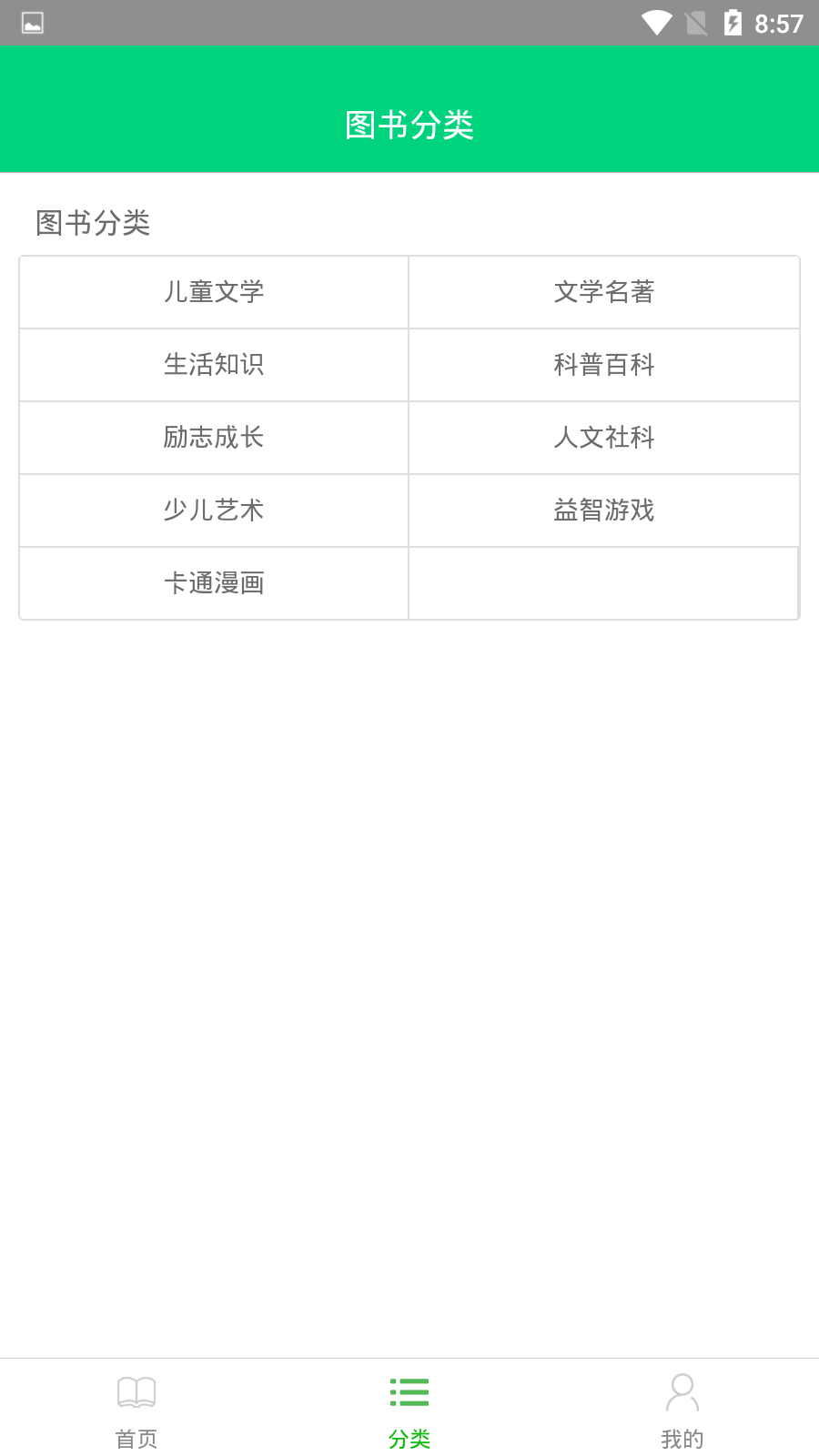Open the 儿童文学 category

click(x=214, y=292)
